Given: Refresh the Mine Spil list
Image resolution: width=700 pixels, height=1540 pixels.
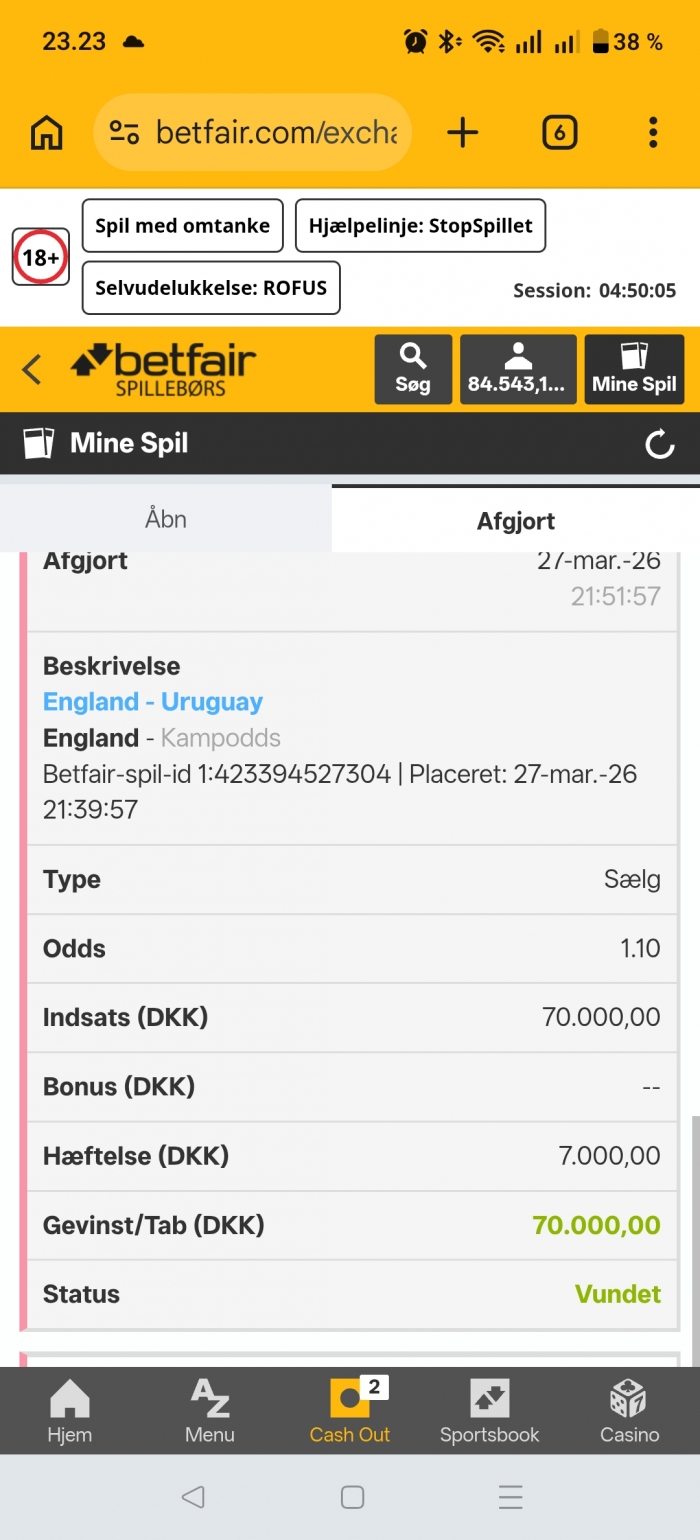Looking at the screenshot, I should click(660, 444).
